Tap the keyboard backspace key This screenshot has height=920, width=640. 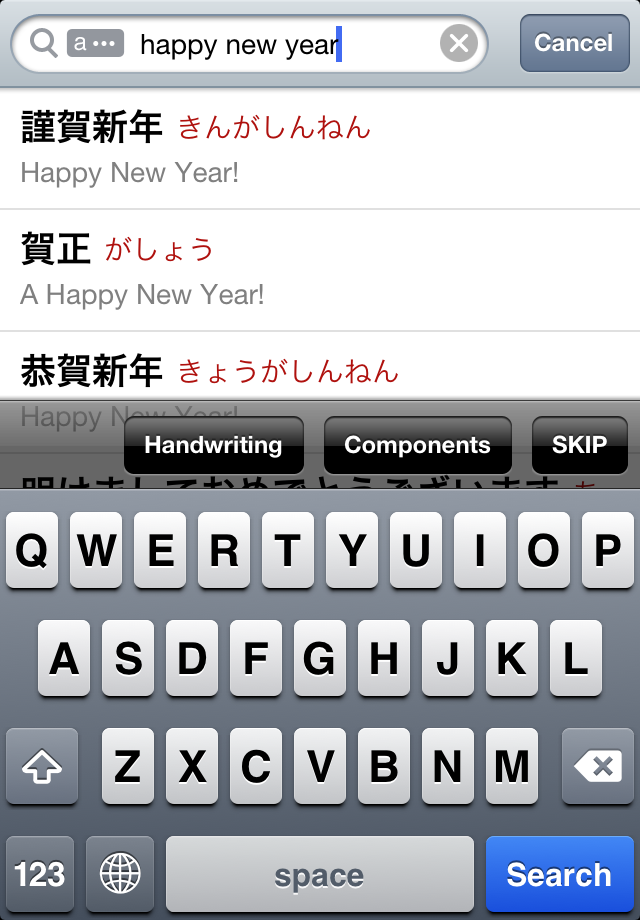(598, 767)
